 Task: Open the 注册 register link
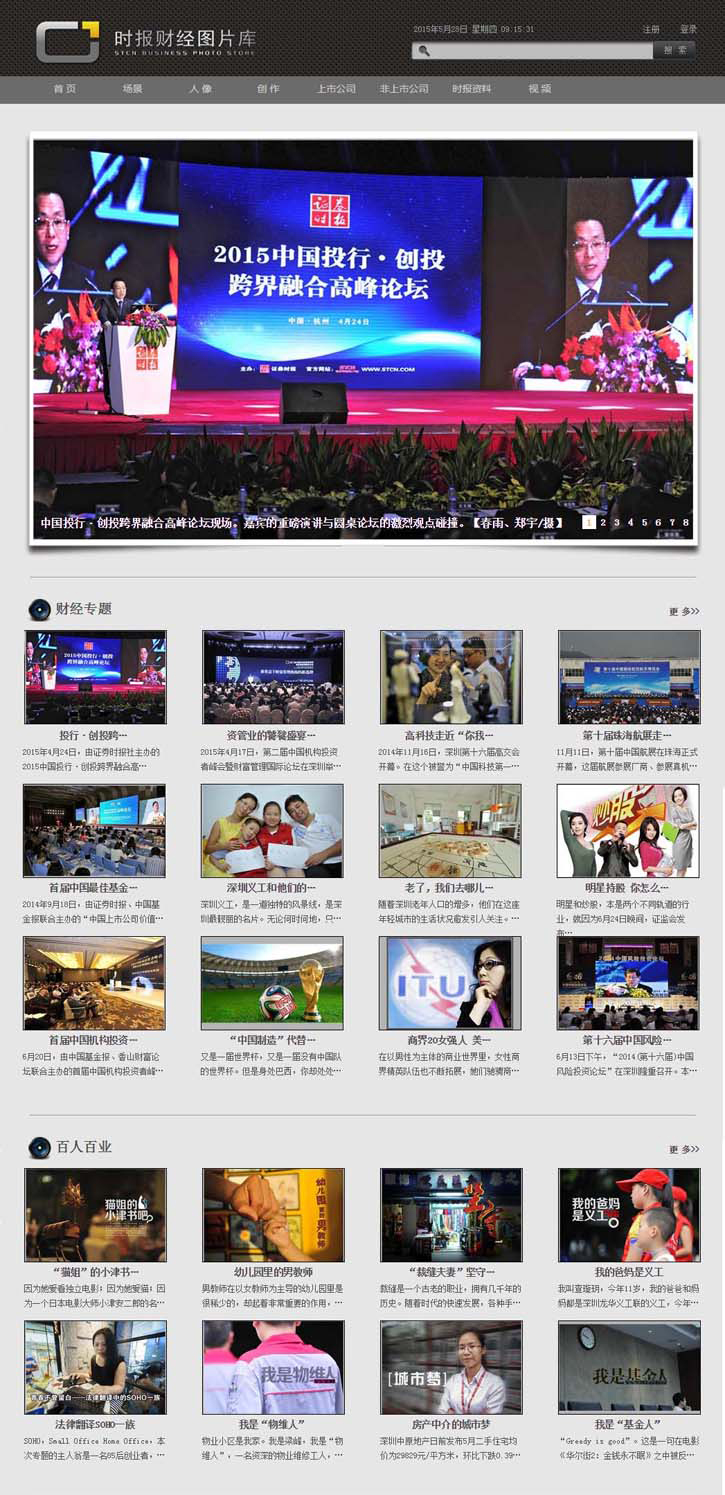[651, 30]
